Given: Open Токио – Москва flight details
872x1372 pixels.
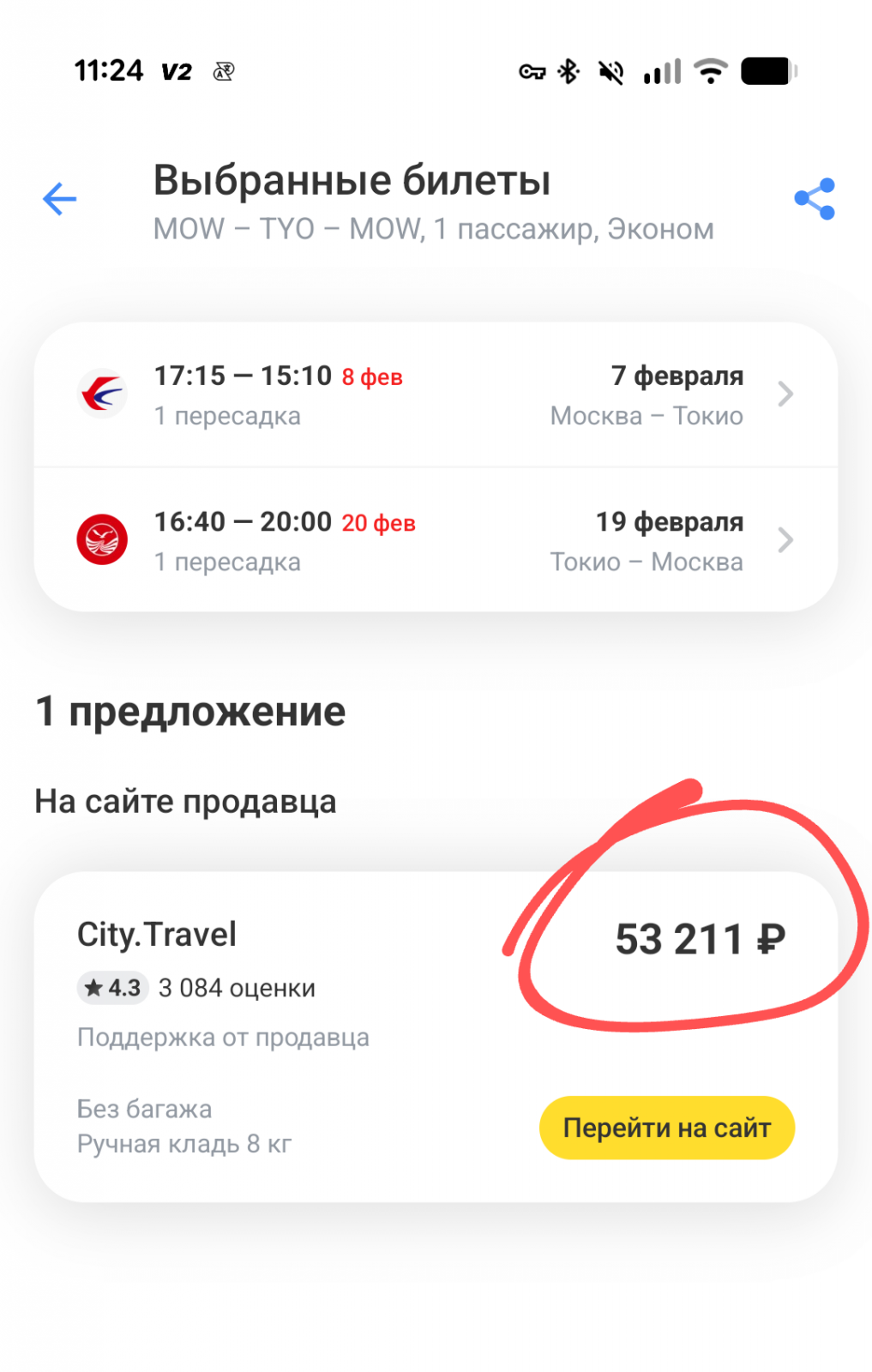Looking at the screenshot, I should [436, 541].
